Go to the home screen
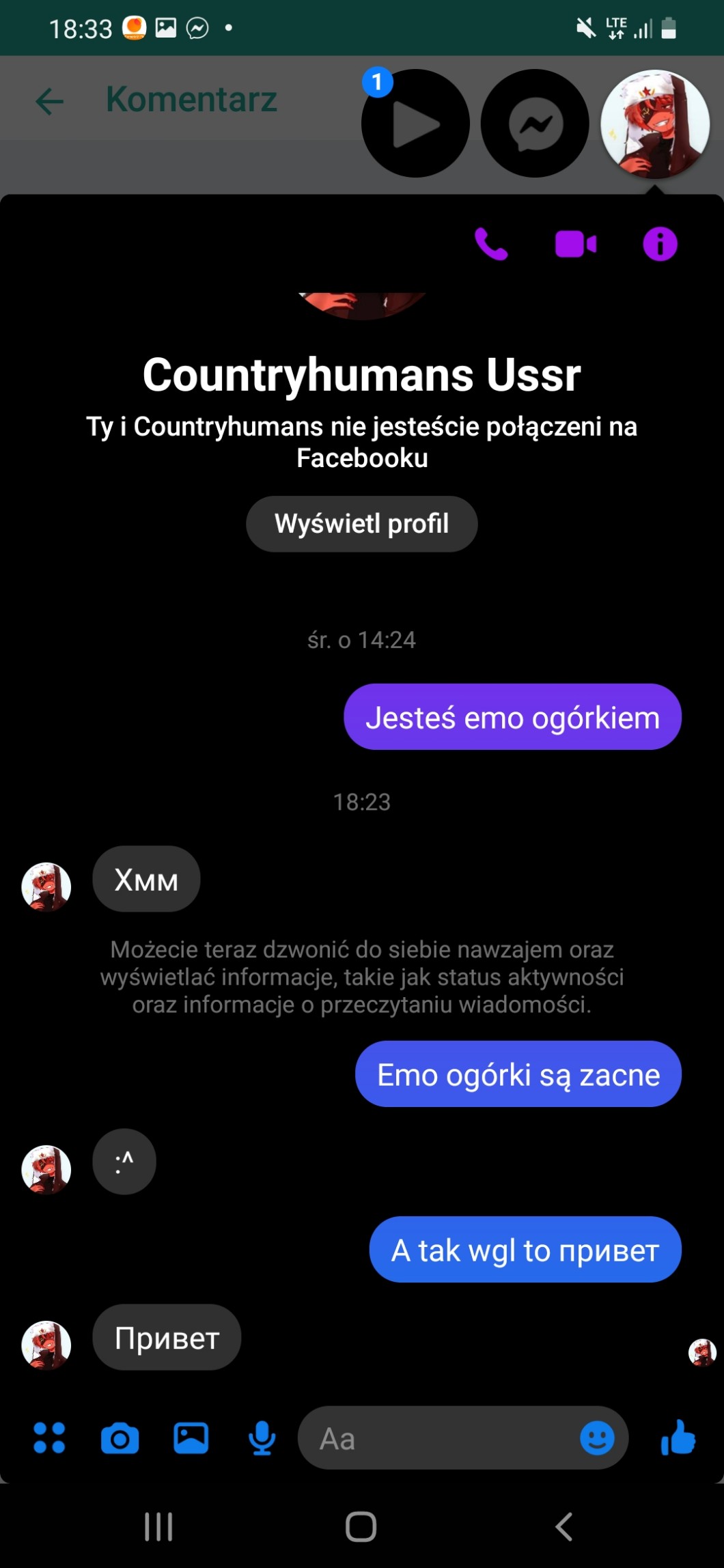The image size is (724, 1568). pos(361,1526)
